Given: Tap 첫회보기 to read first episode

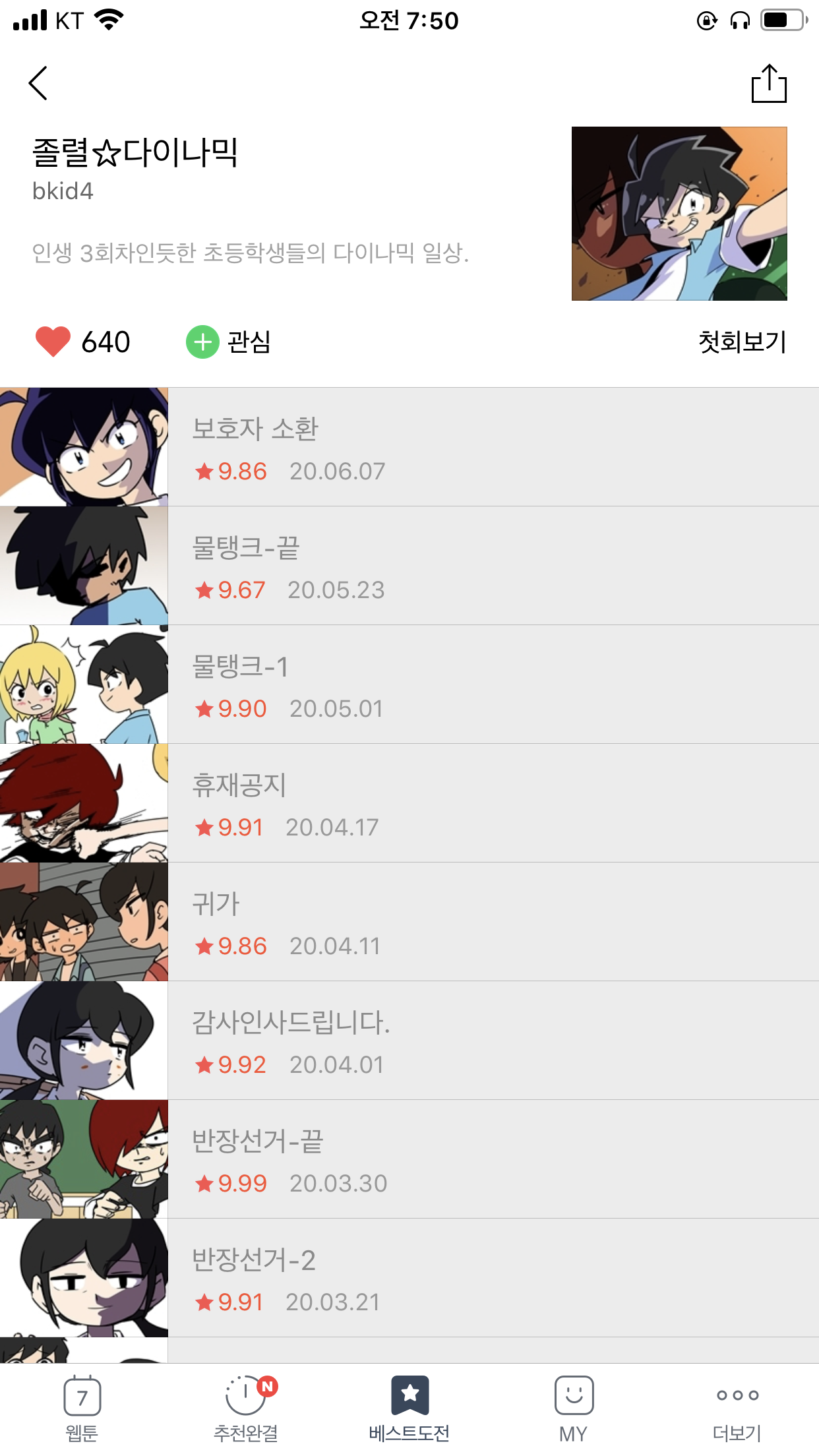Looking at the screenshot, I should click(x=742, y=342).
